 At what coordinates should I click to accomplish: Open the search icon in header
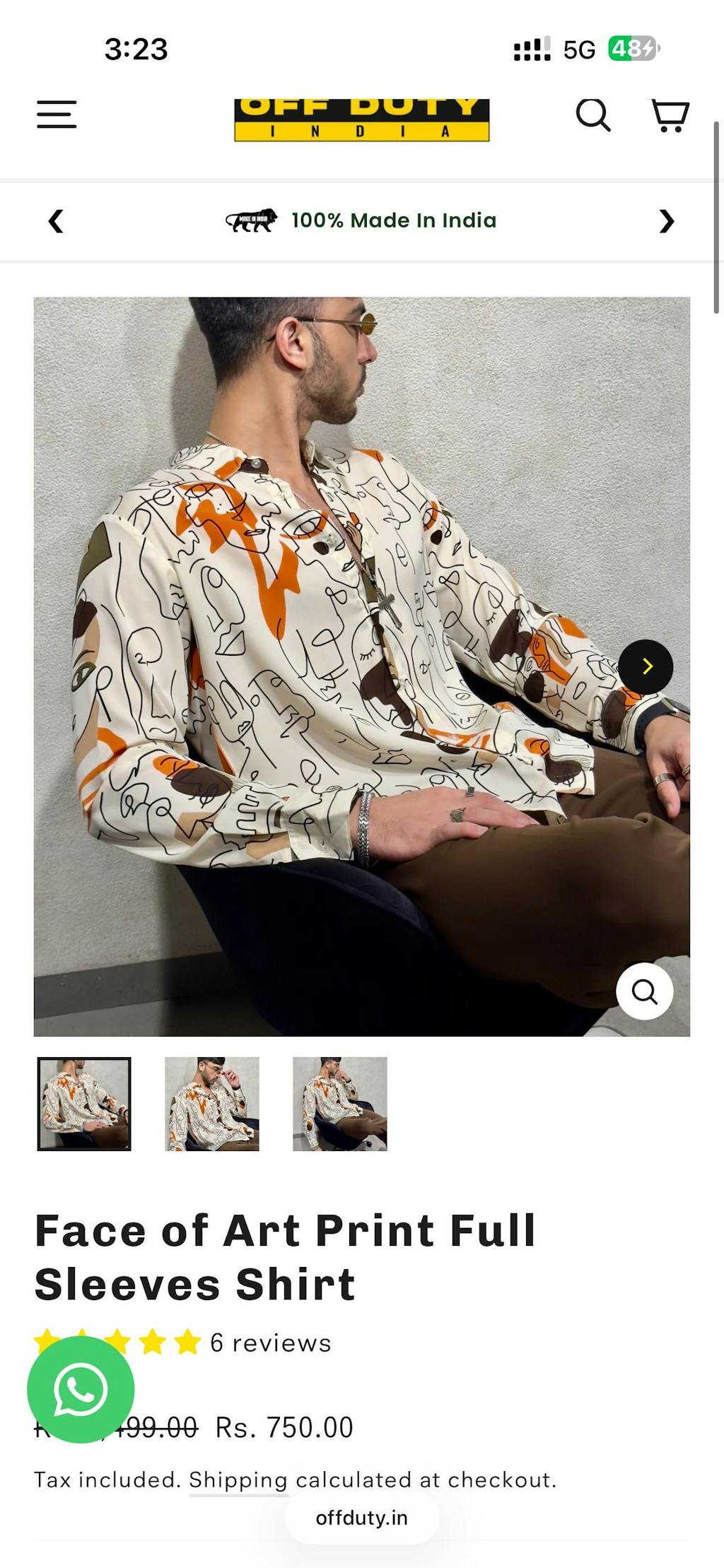coord(593,114)
